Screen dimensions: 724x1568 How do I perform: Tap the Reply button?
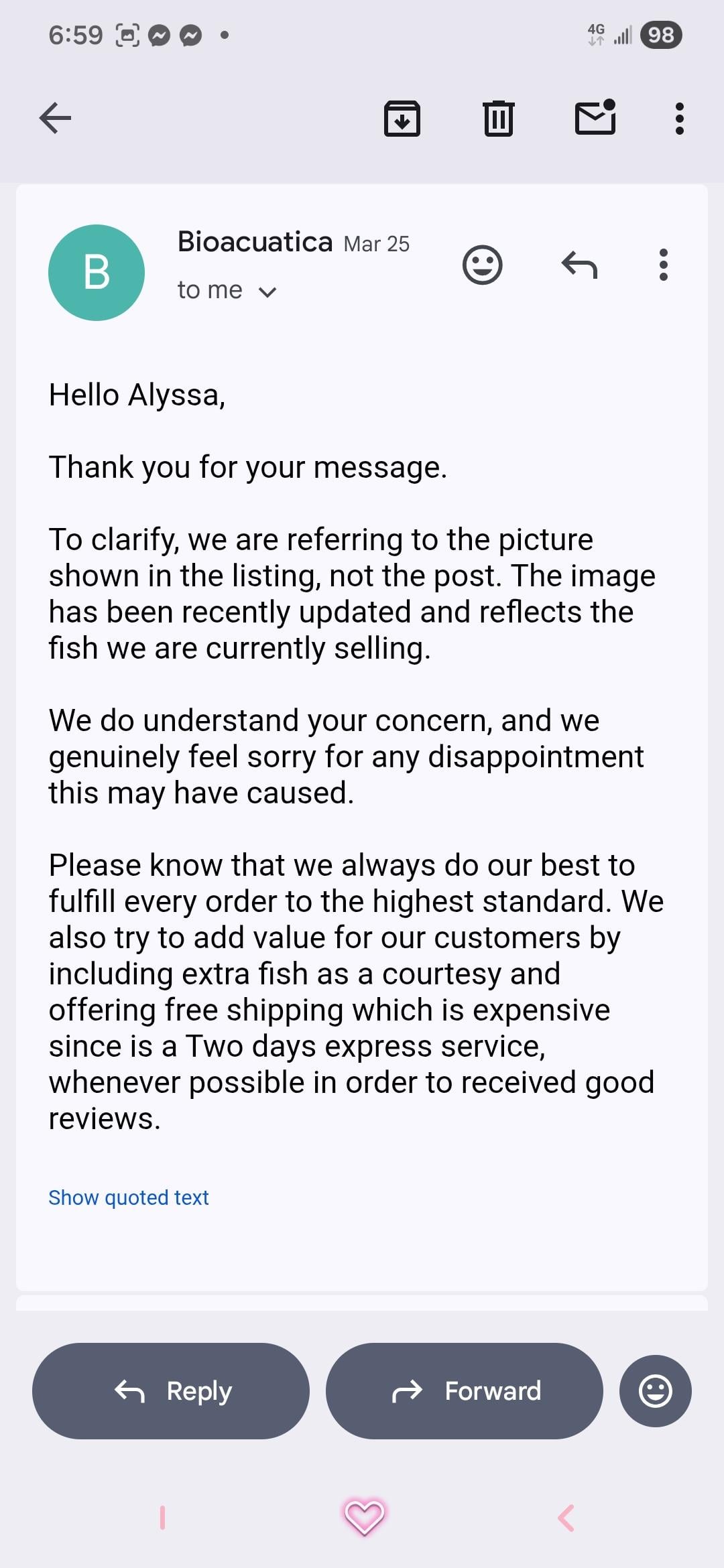point(171,1391)
